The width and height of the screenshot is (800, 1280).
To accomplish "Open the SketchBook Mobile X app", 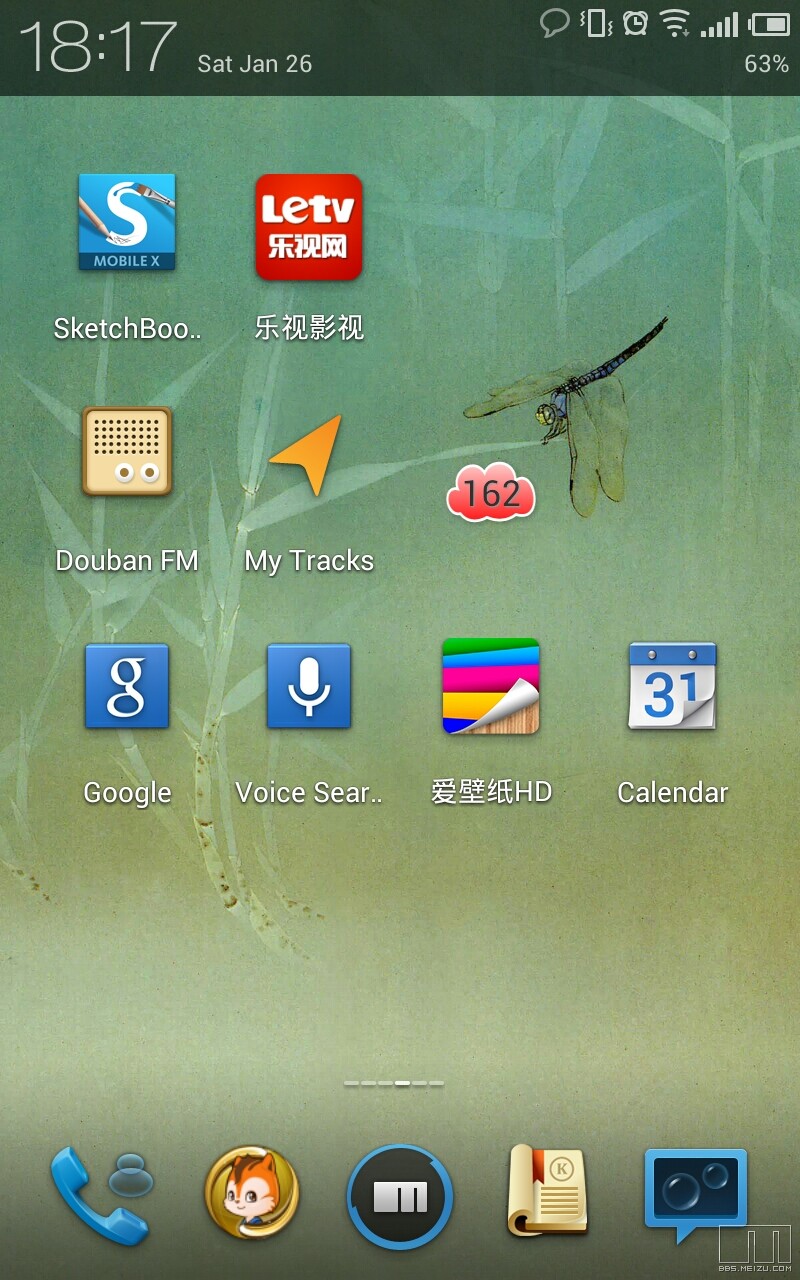I will [127, 223].
